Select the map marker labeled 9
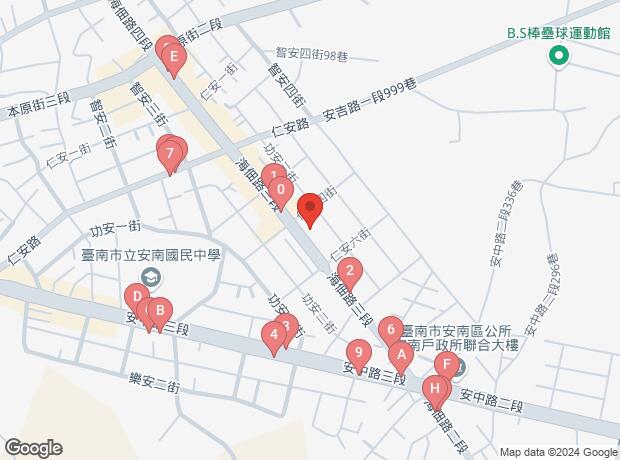The height and width of the screenshot is (460, 620). (358, 353)
